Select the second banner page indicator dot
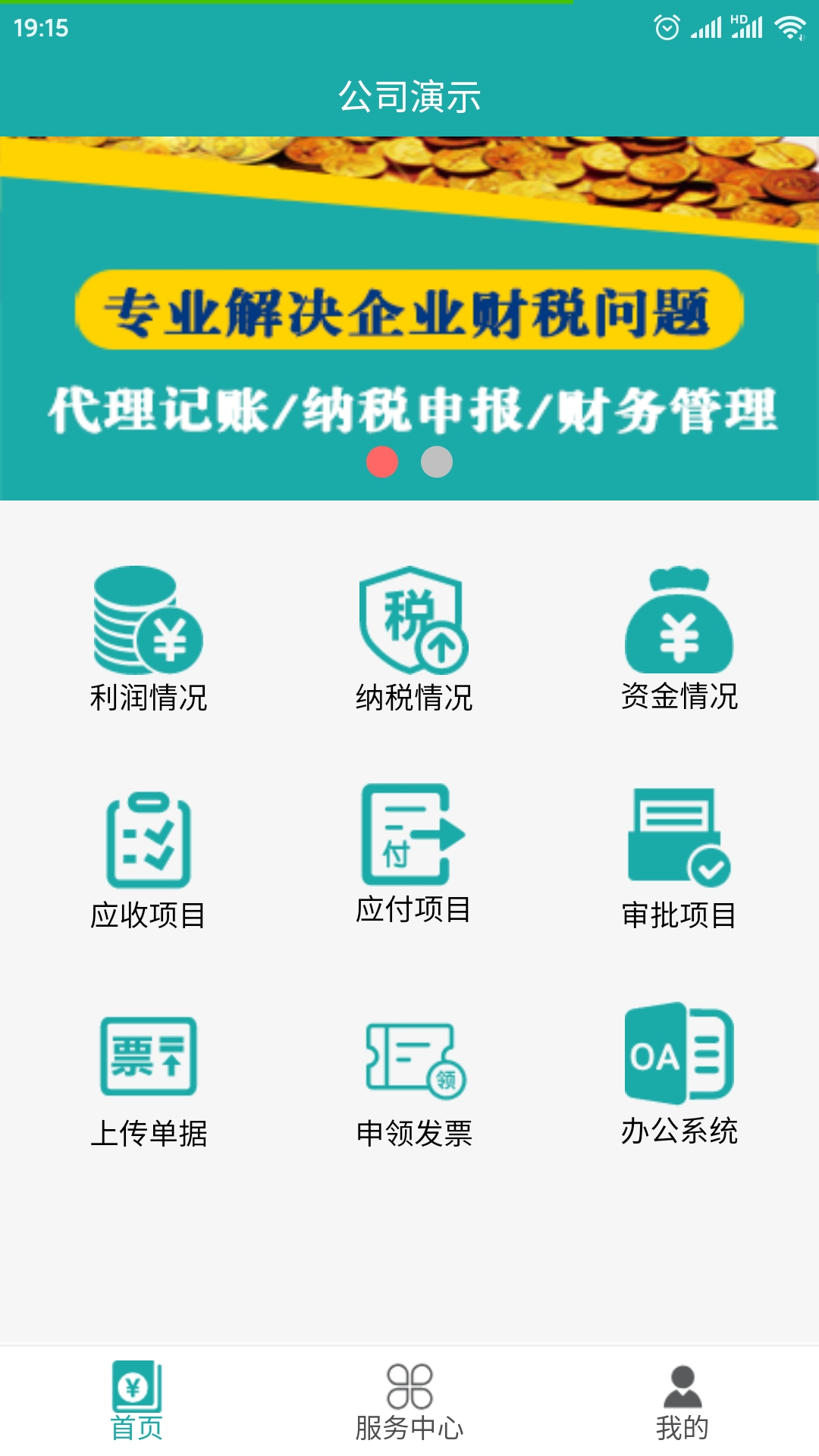Screen dimensions: 819x1456 point(437,462)
